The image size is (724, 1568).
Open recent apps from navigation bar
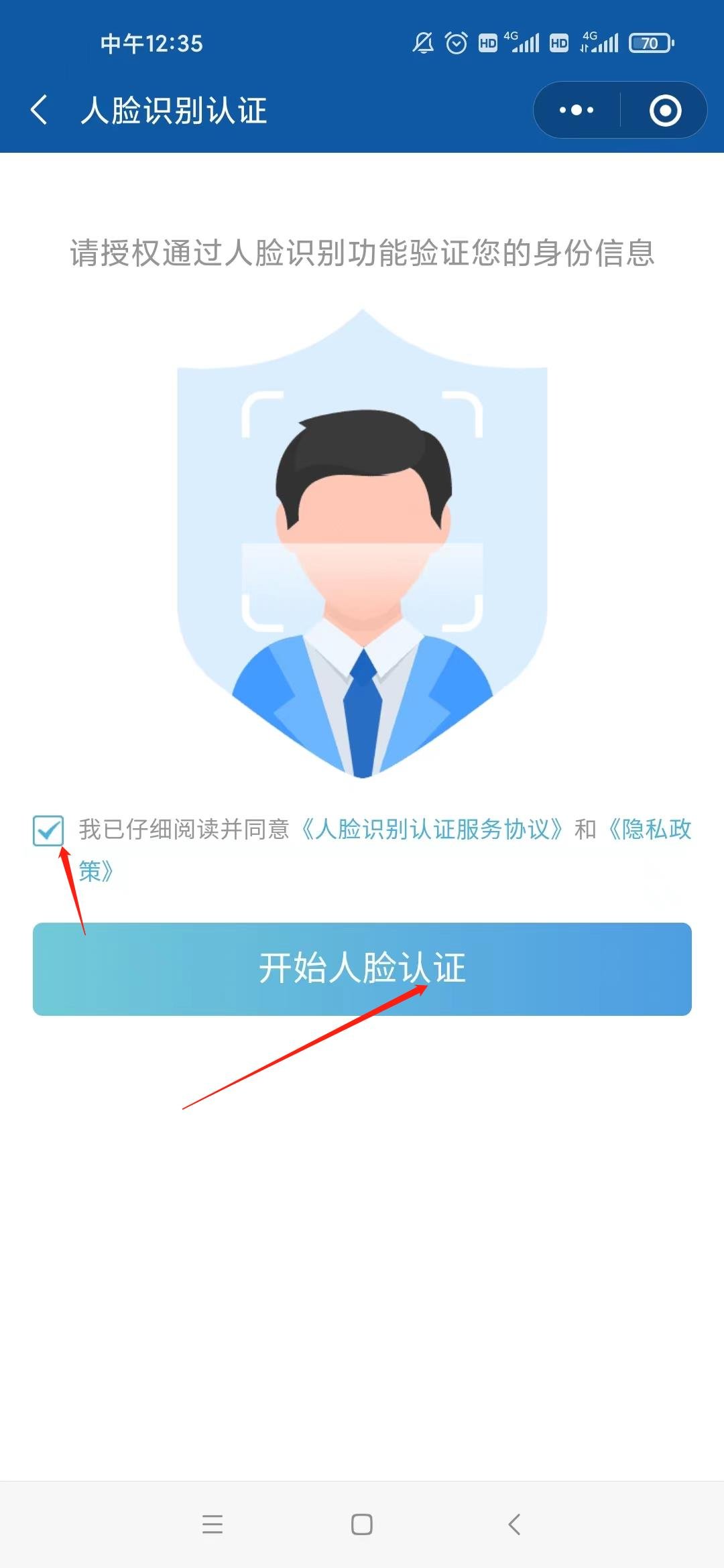[213, 1524]
